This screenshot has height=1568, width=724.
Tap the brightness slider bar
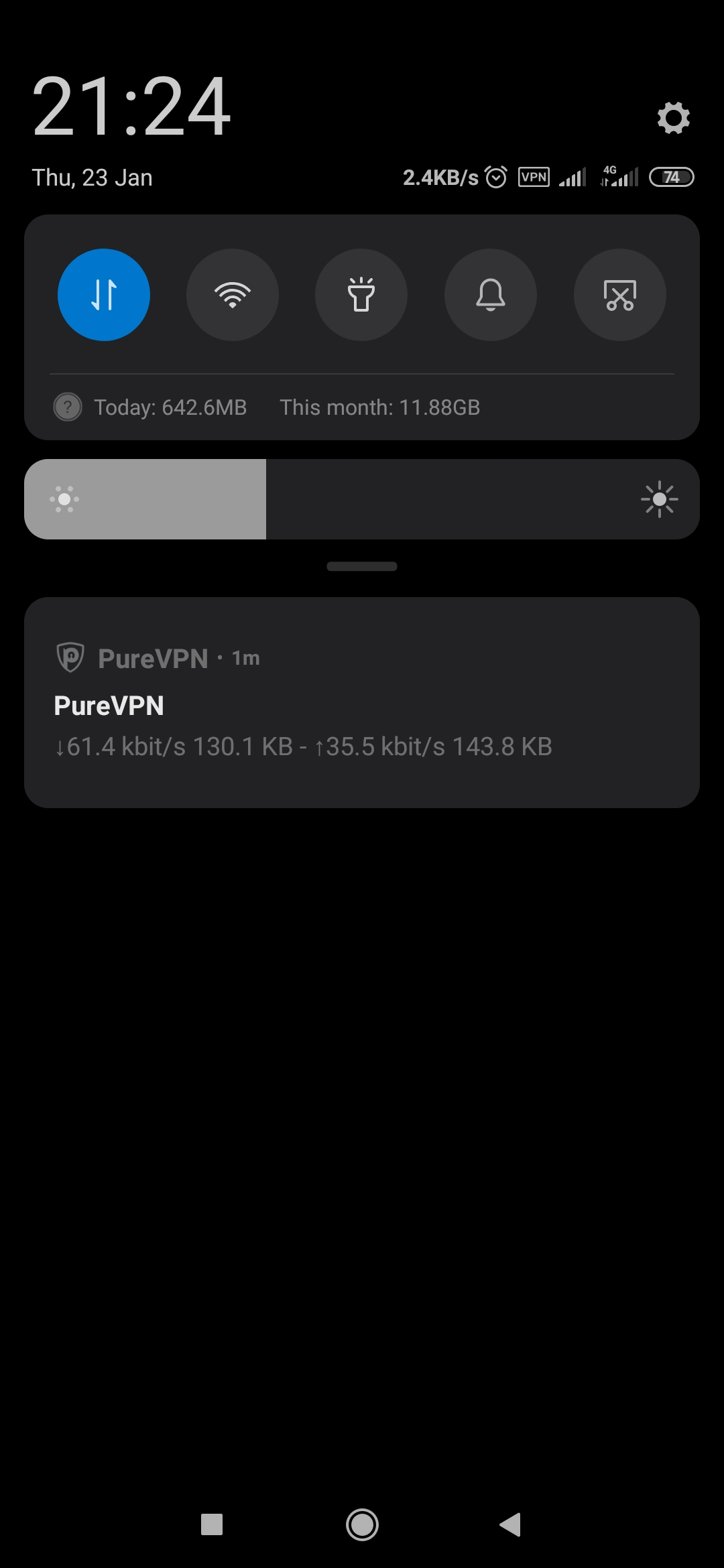[362, 499]
